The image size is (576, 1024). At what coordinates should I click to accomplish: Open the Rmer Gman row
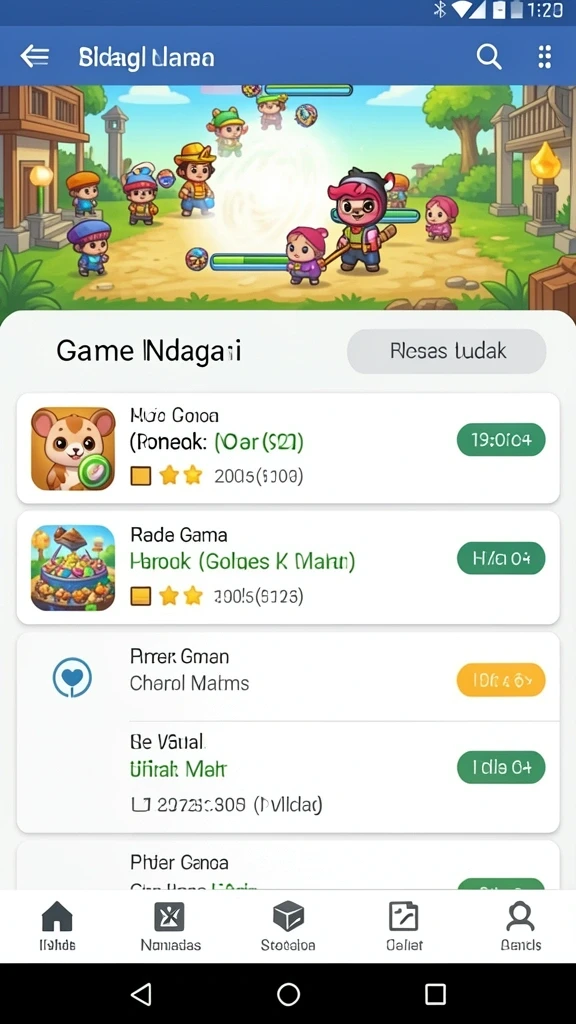point(288,677)
